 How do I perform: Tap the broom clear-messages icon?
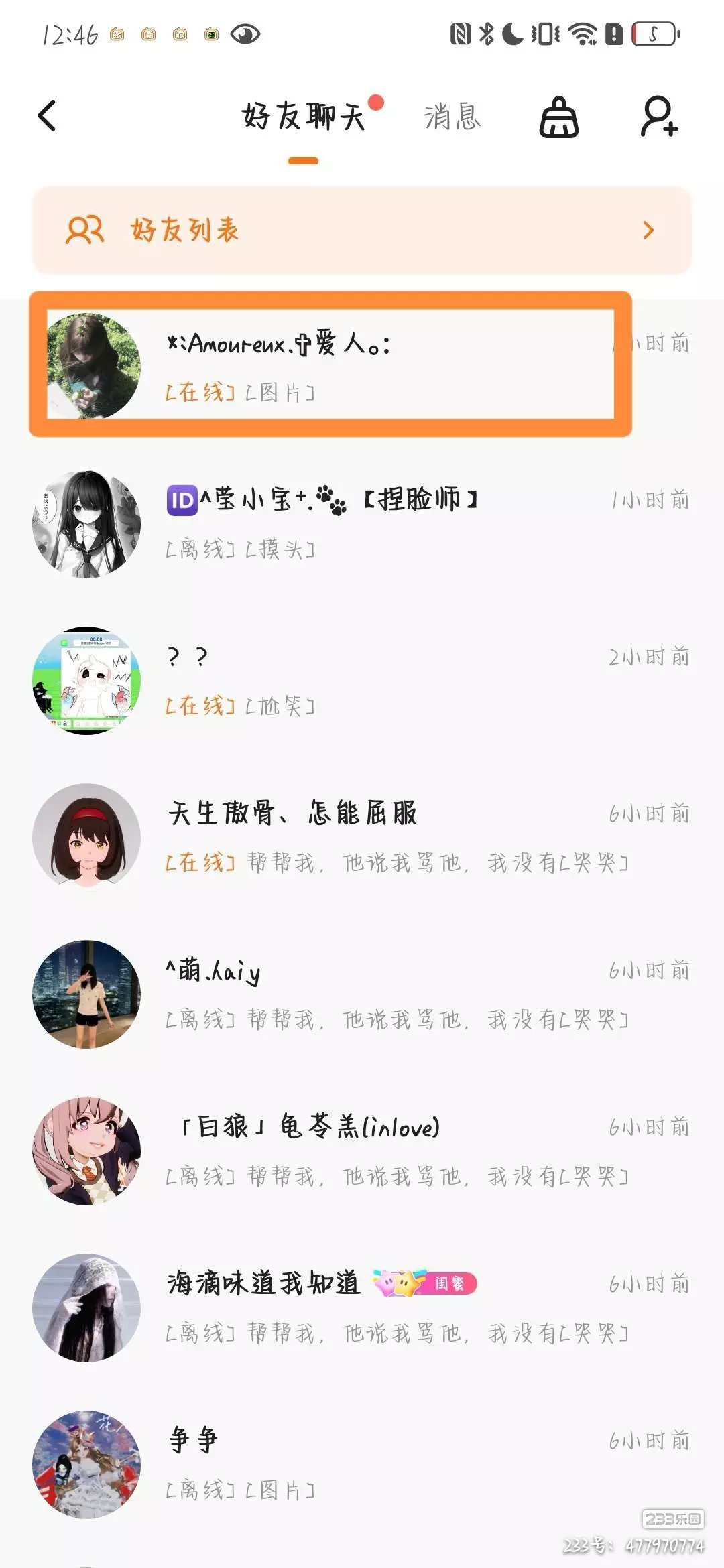pyautogui.click(x=559, y=117)
